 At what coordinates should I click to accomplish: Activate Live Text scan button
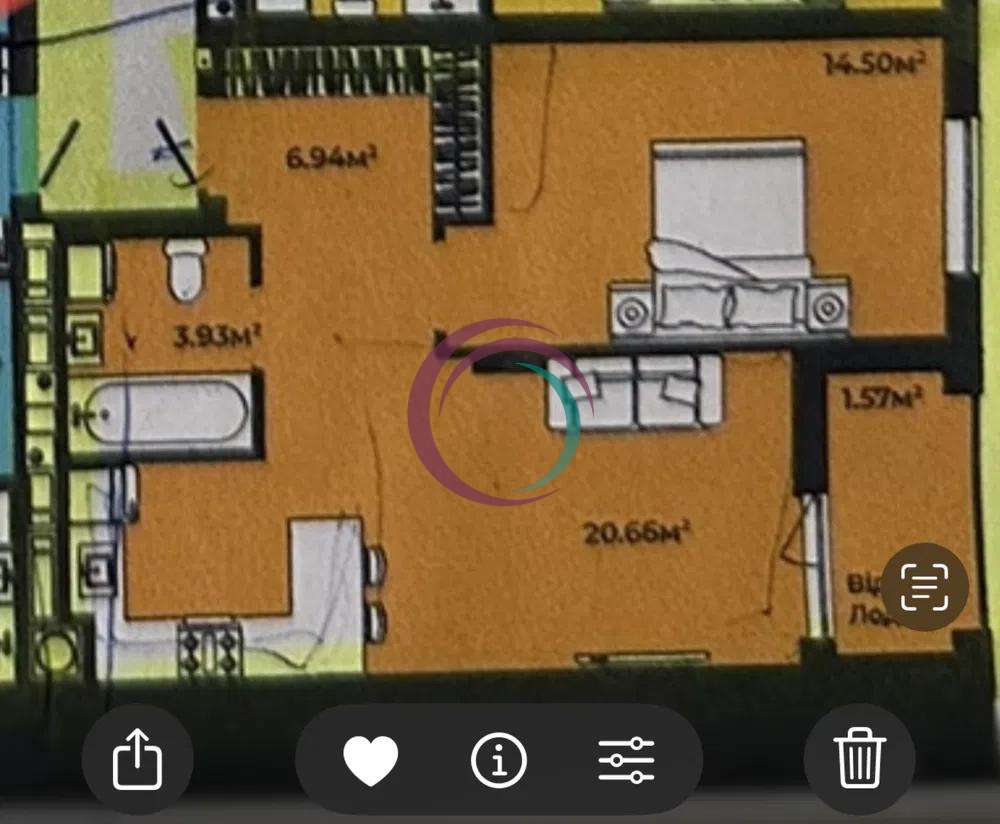click(923, 587)
